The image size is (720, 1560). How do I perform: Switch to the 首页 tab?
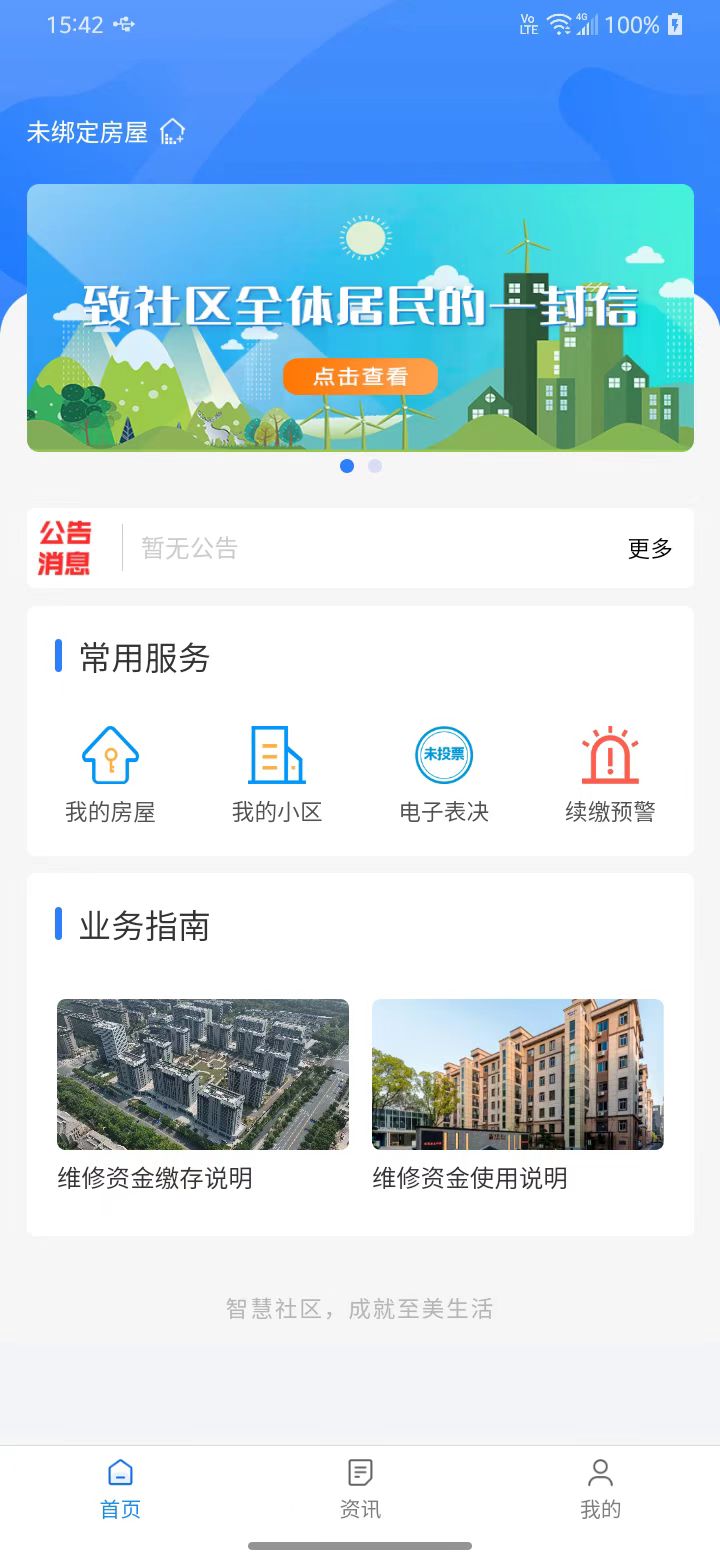(120, 1488)
